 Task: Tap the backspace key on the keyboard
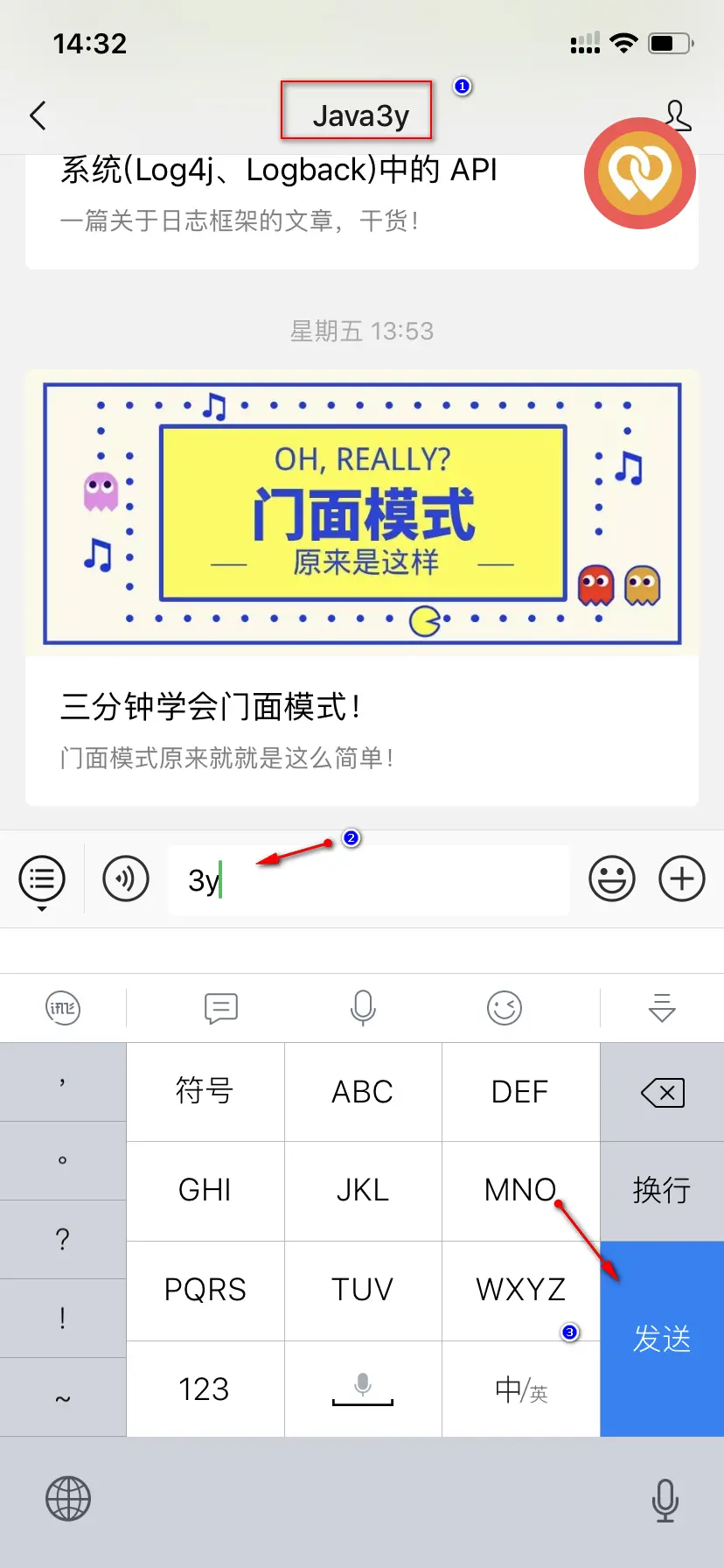(x=662, y=1092)
